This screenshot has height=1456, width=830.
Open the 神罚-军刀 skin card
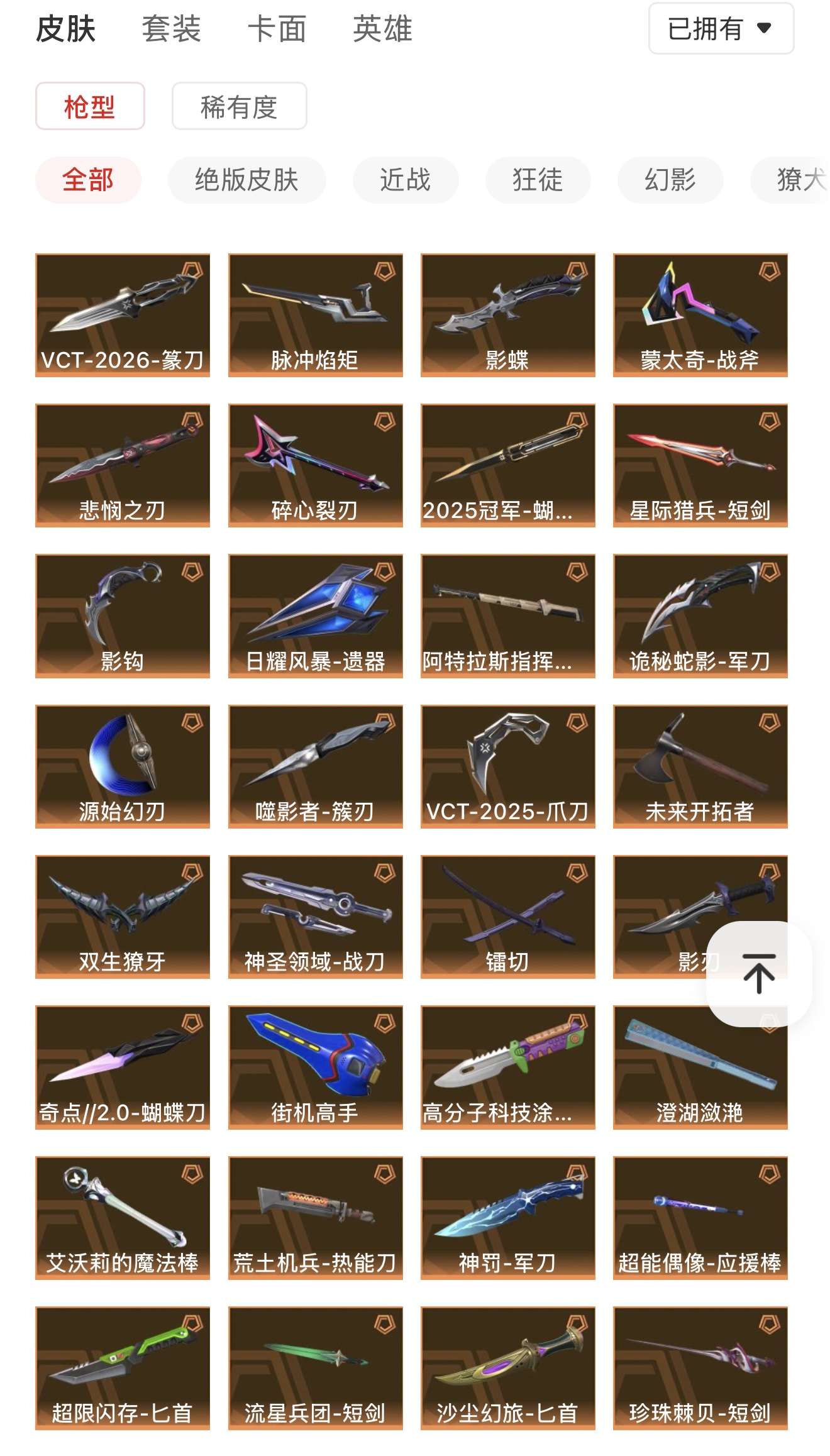[507, 1218]
